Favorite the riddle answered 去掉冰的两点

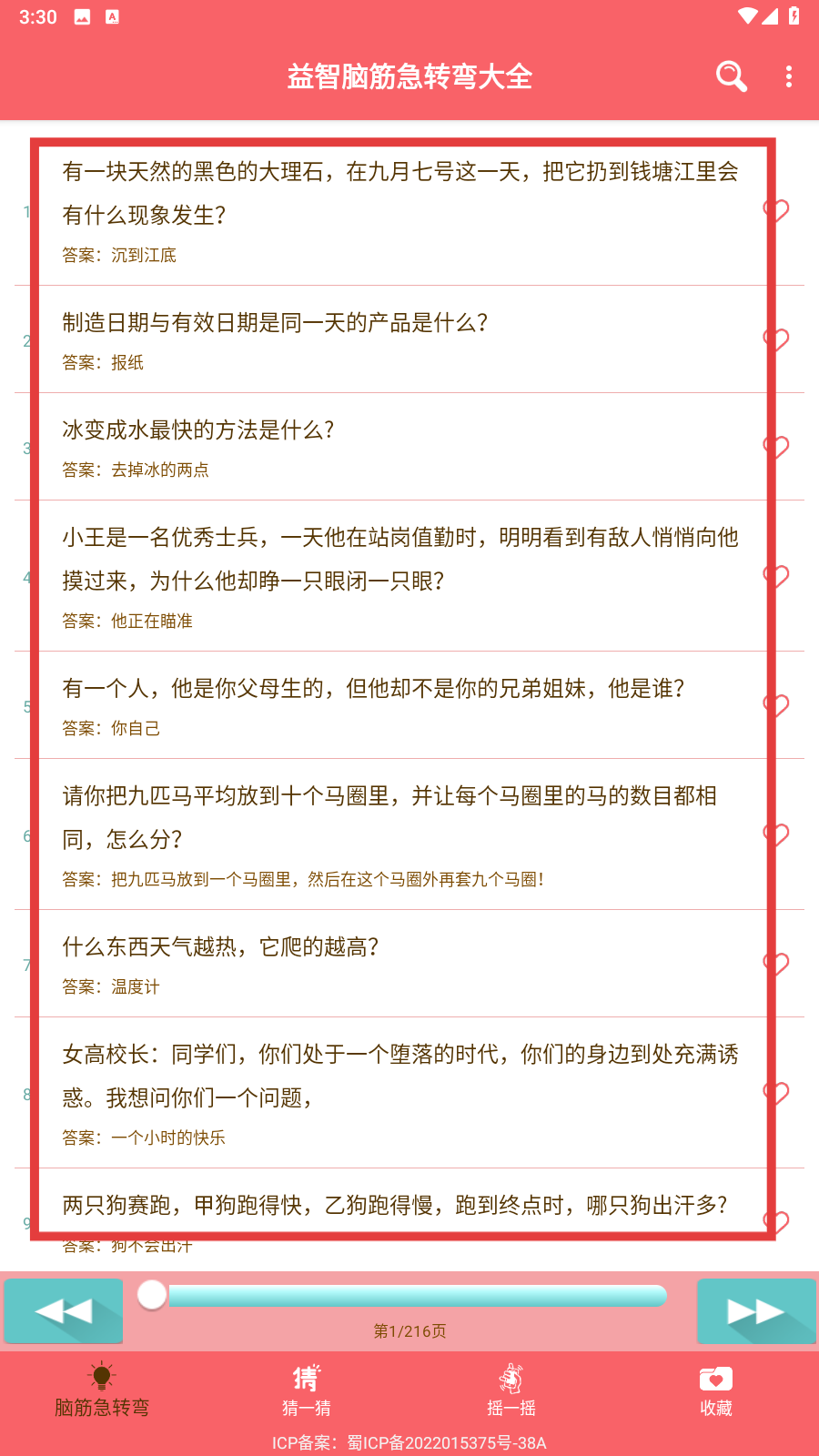coord(777,447)
